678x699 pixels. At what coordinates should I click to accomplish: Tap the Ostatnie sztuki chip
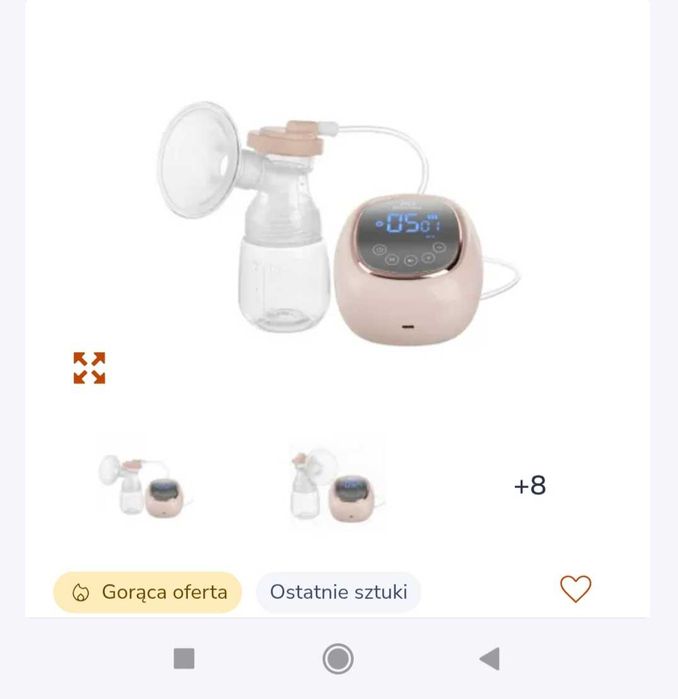coord(338,592)
